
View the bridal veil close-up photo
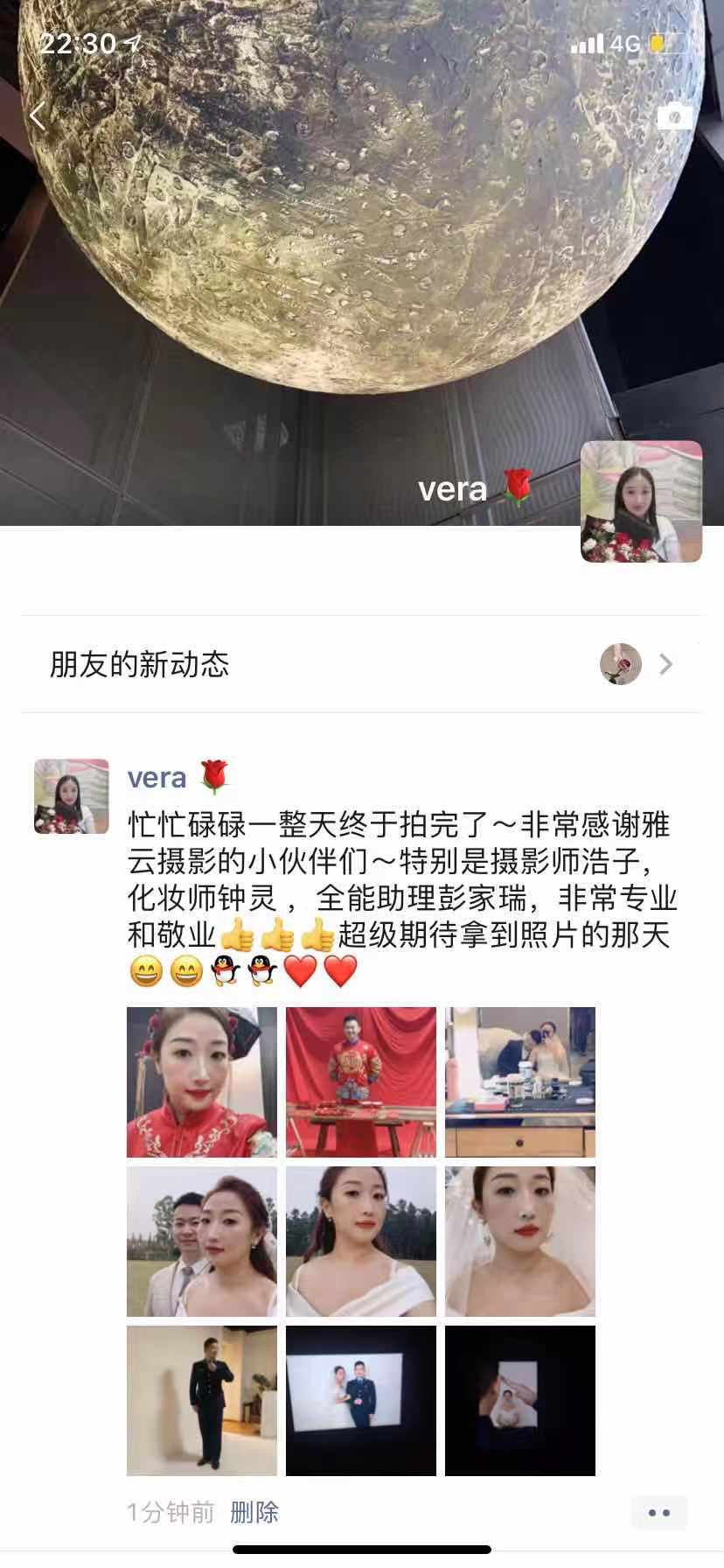point(520,1242)
